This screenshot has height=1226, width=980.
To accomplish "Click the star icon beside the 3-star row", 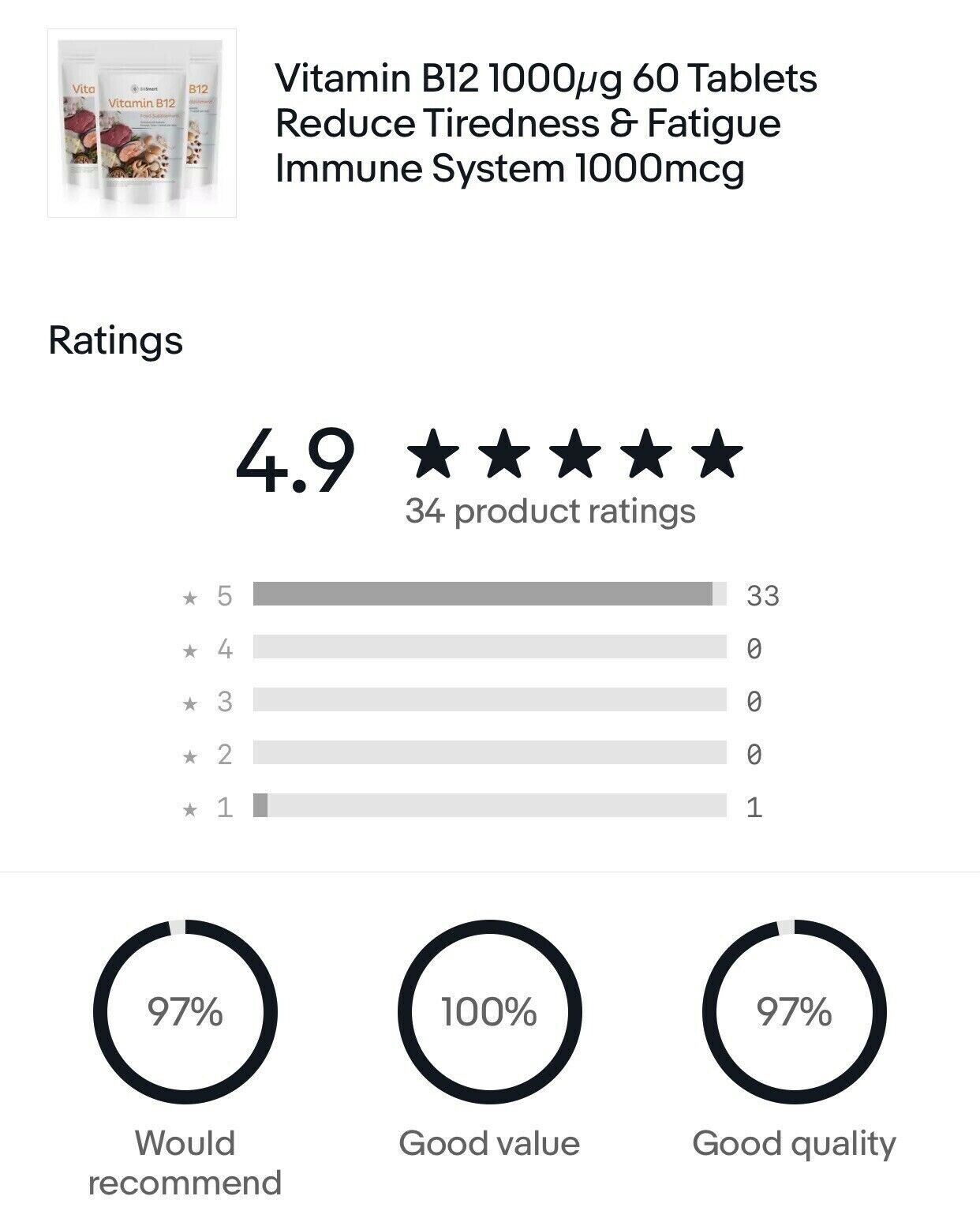I will pos(189,703).
